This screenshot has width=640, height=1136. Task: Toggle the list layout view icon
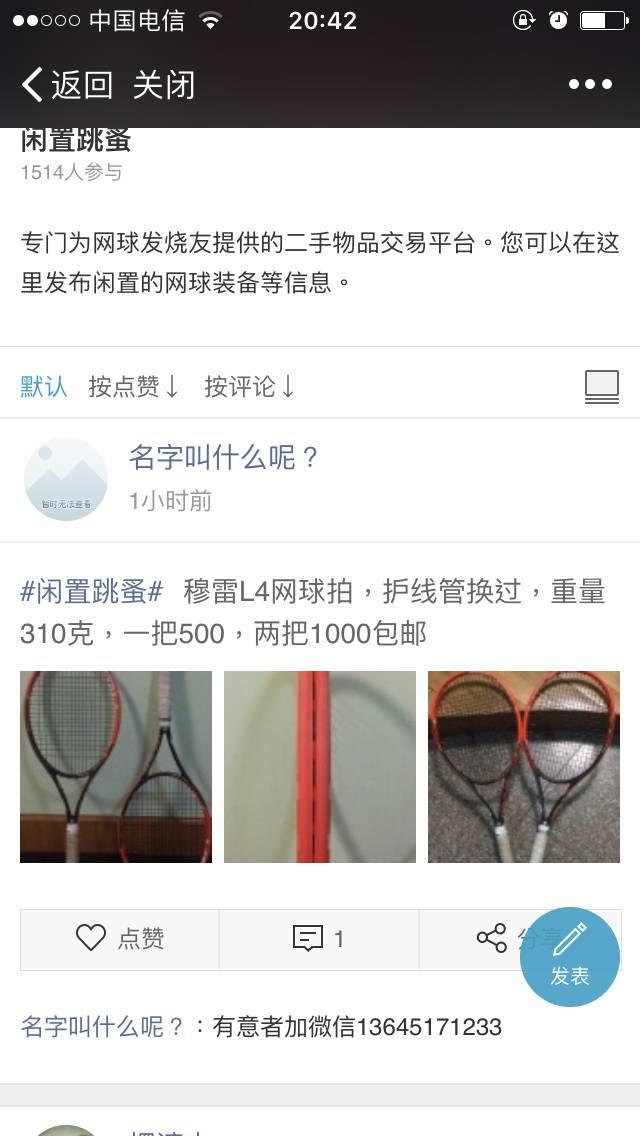601,387
